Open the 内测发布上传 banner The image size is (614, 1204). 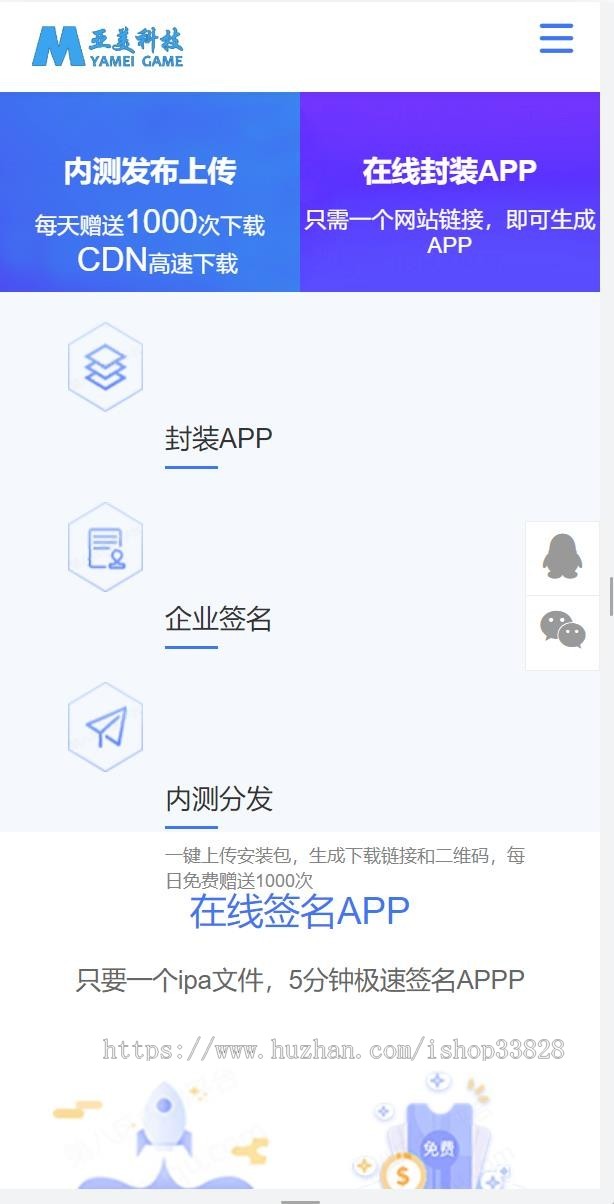150,192
